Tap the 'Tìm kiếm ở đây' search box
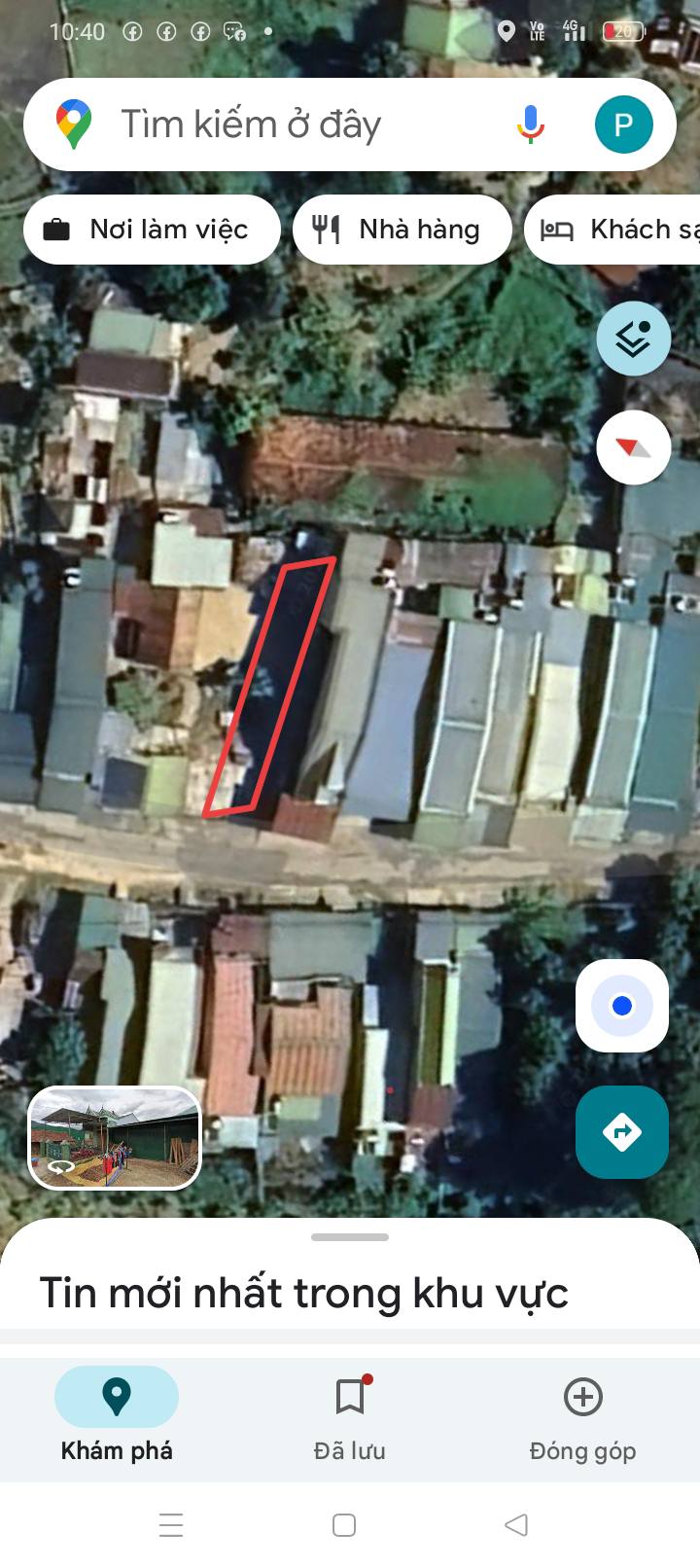This screenshot has height=1568, width=700. coord(292,125)
